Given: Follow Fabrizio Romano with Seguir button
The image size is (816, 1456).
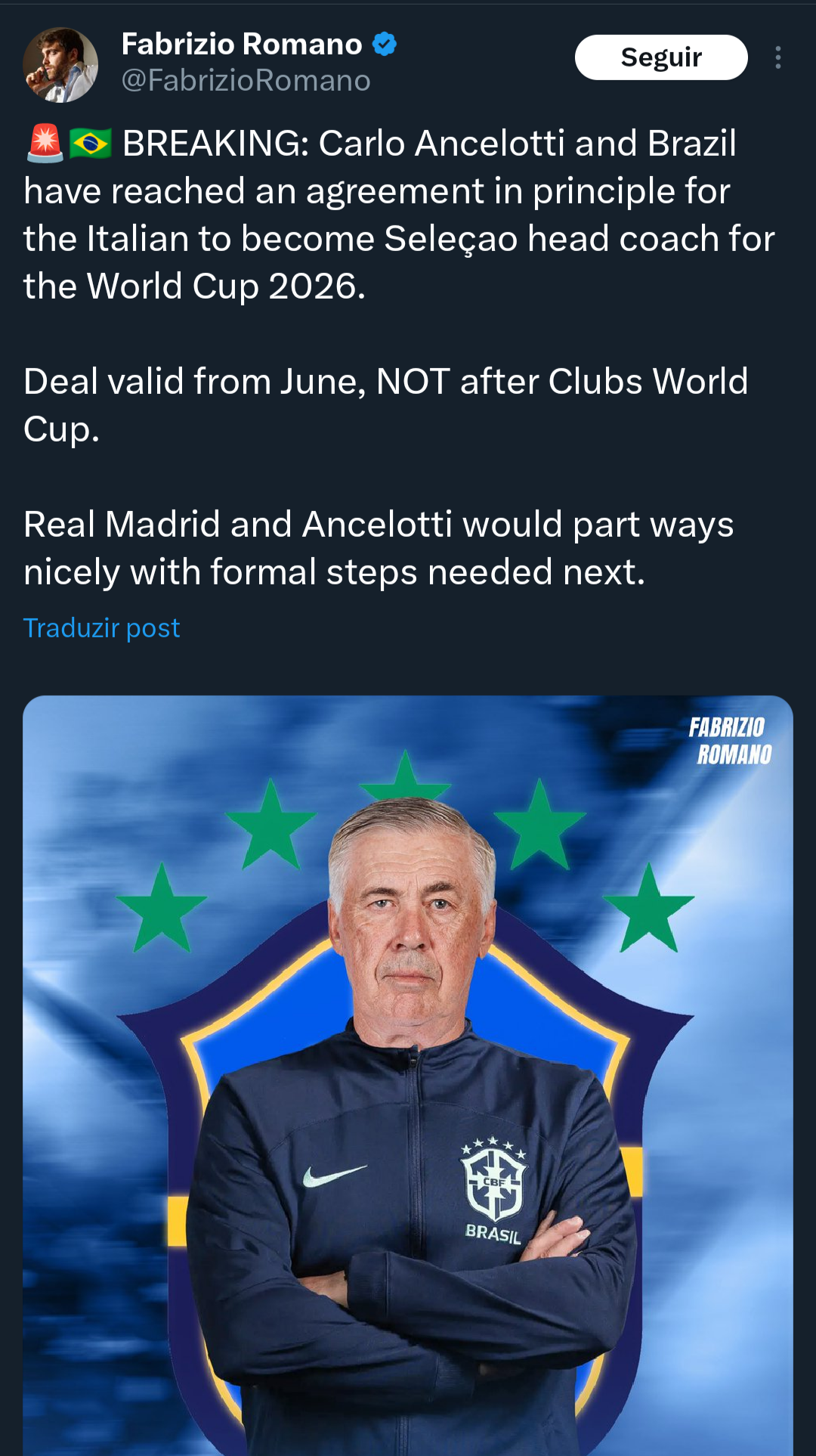Looking at the screenshot, I should pyautogui.click(x=661, y=57).
